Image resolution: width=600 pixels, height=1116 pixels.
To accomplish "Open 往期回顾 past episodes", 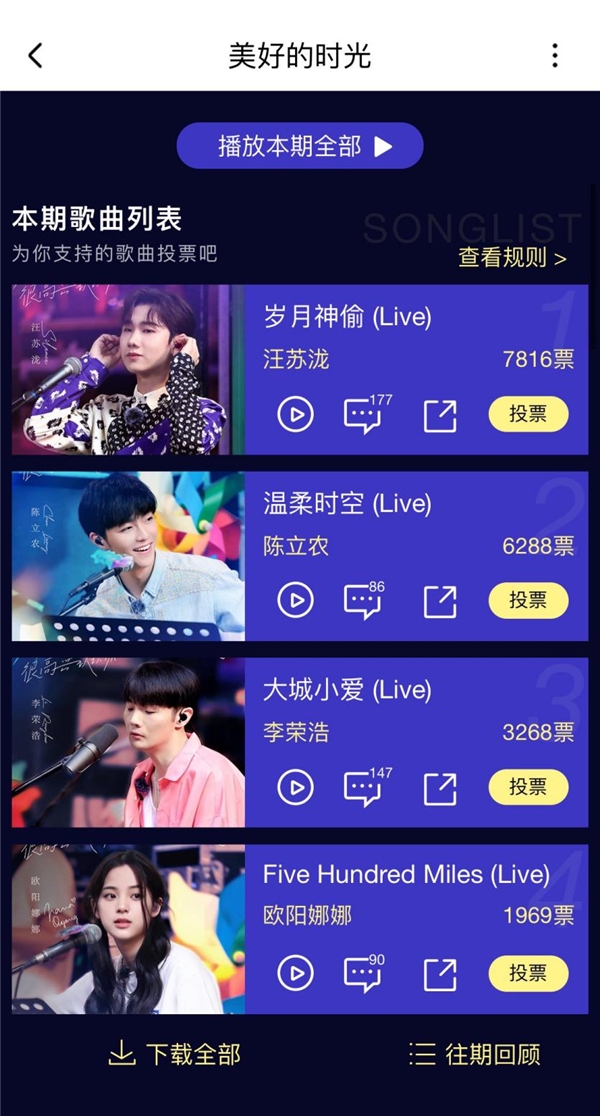I will [475, 1054].
